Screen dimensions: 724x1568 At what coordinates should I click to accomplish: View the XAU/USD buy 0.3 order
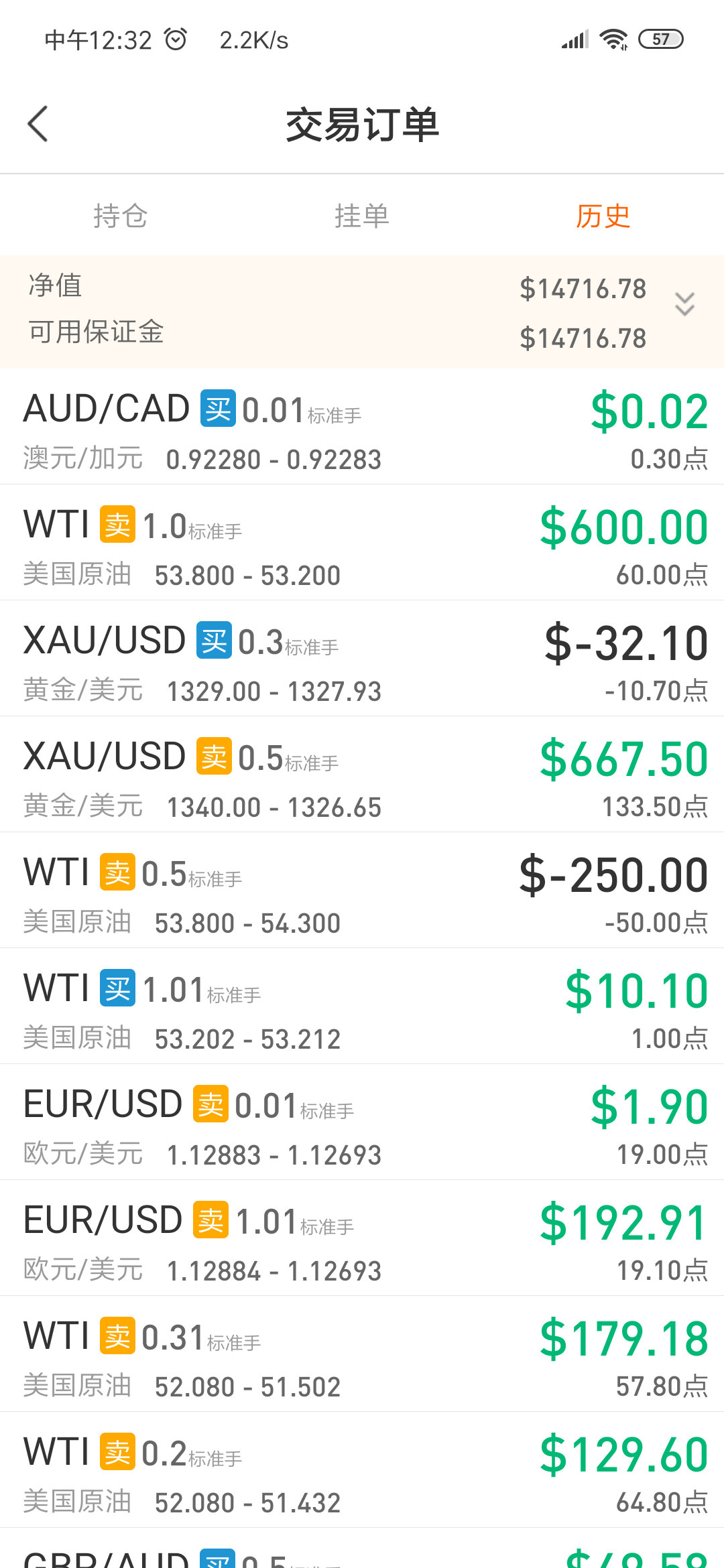[362, 659]
